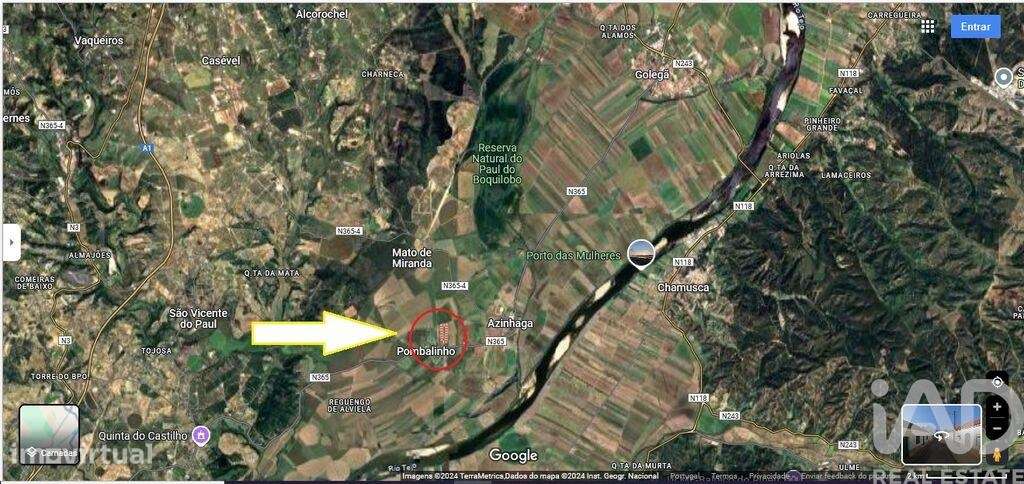Open the Google apps grid
Image resolution: width=1024 pixels, height=484 pixels.
tap(928, 27)
